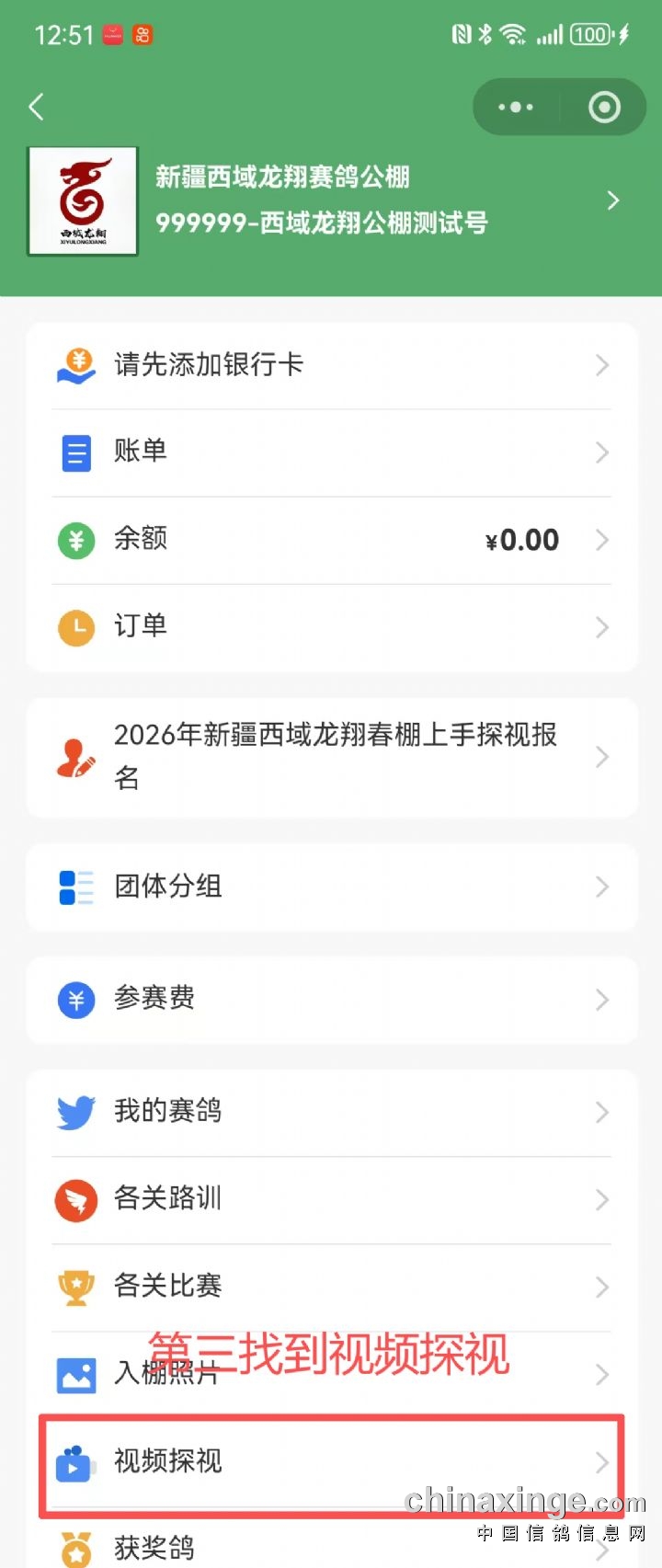This screenshot has width=662, height=1568.
Task: Open 视频探视
Action: [331, 1462]
